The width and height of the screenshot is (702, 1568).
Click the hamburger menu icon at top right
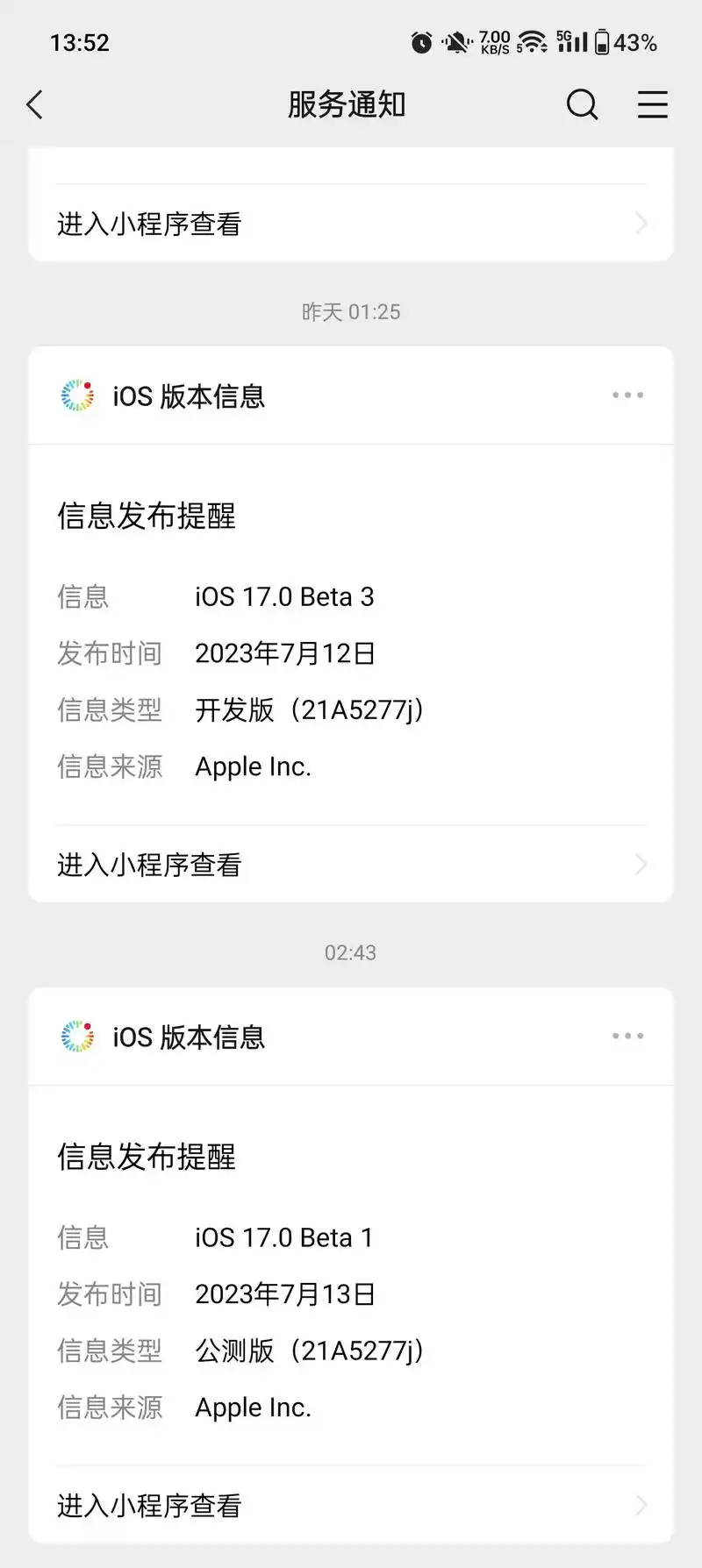[x=652, y=104]
